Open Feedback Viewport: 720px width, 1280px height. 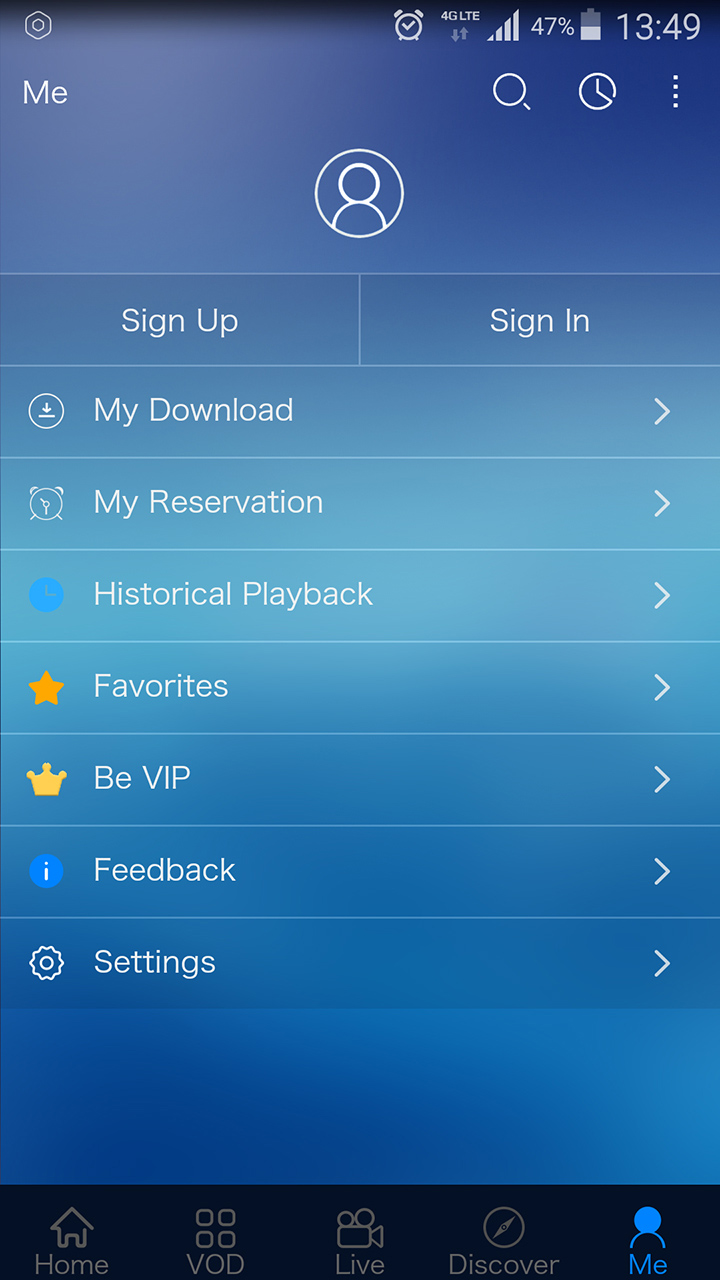[x=360, y=871]
